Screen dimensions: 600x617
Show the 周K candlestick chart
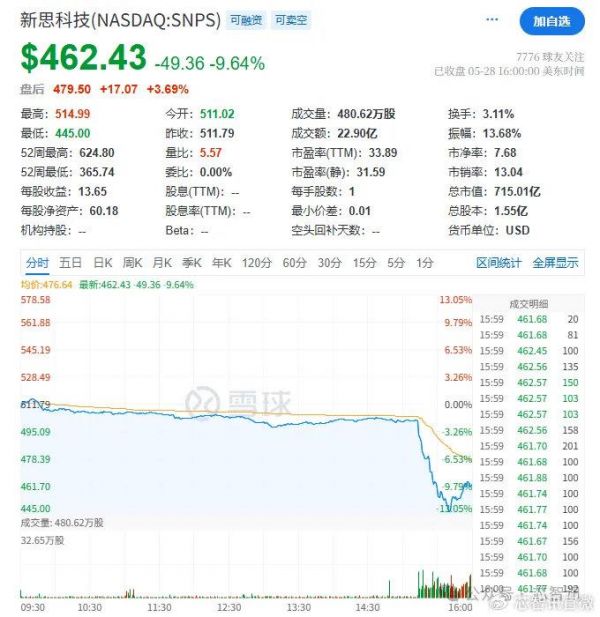click(x=132, y=263)
